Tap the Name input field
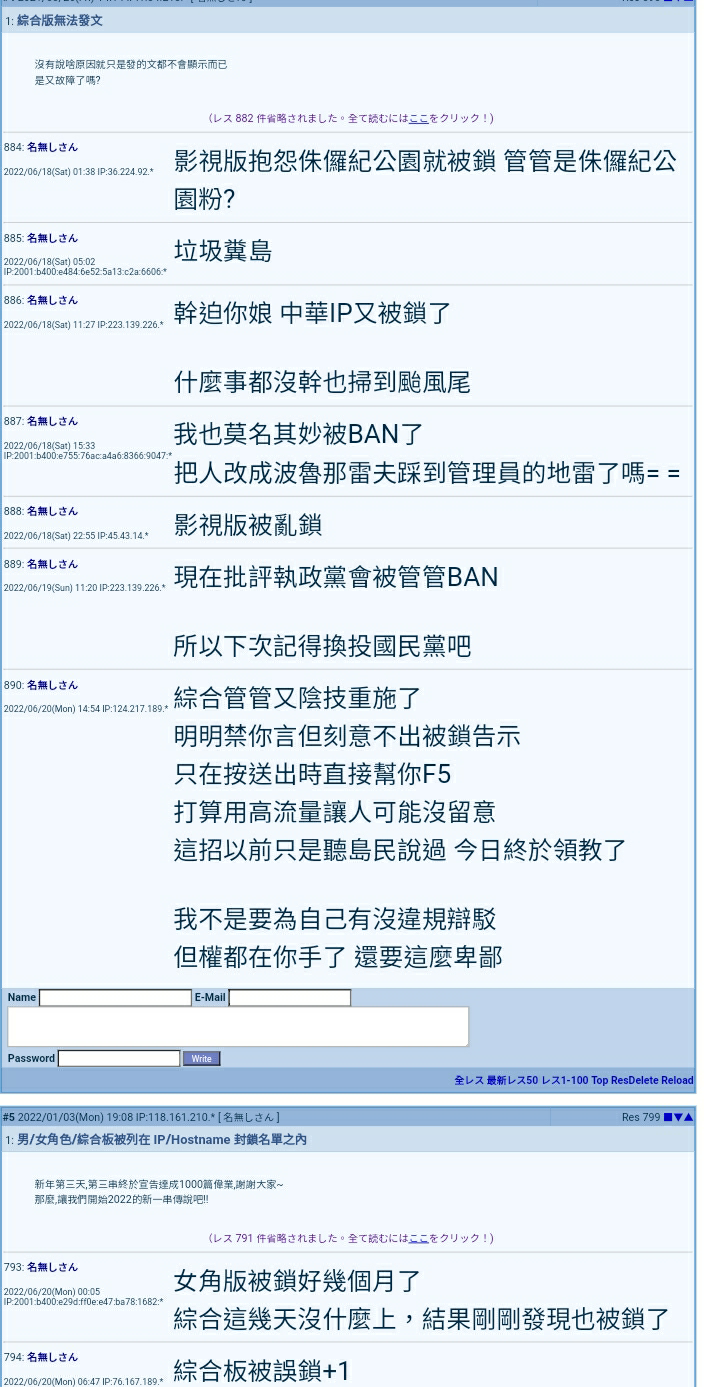 [x=115, y=998]
